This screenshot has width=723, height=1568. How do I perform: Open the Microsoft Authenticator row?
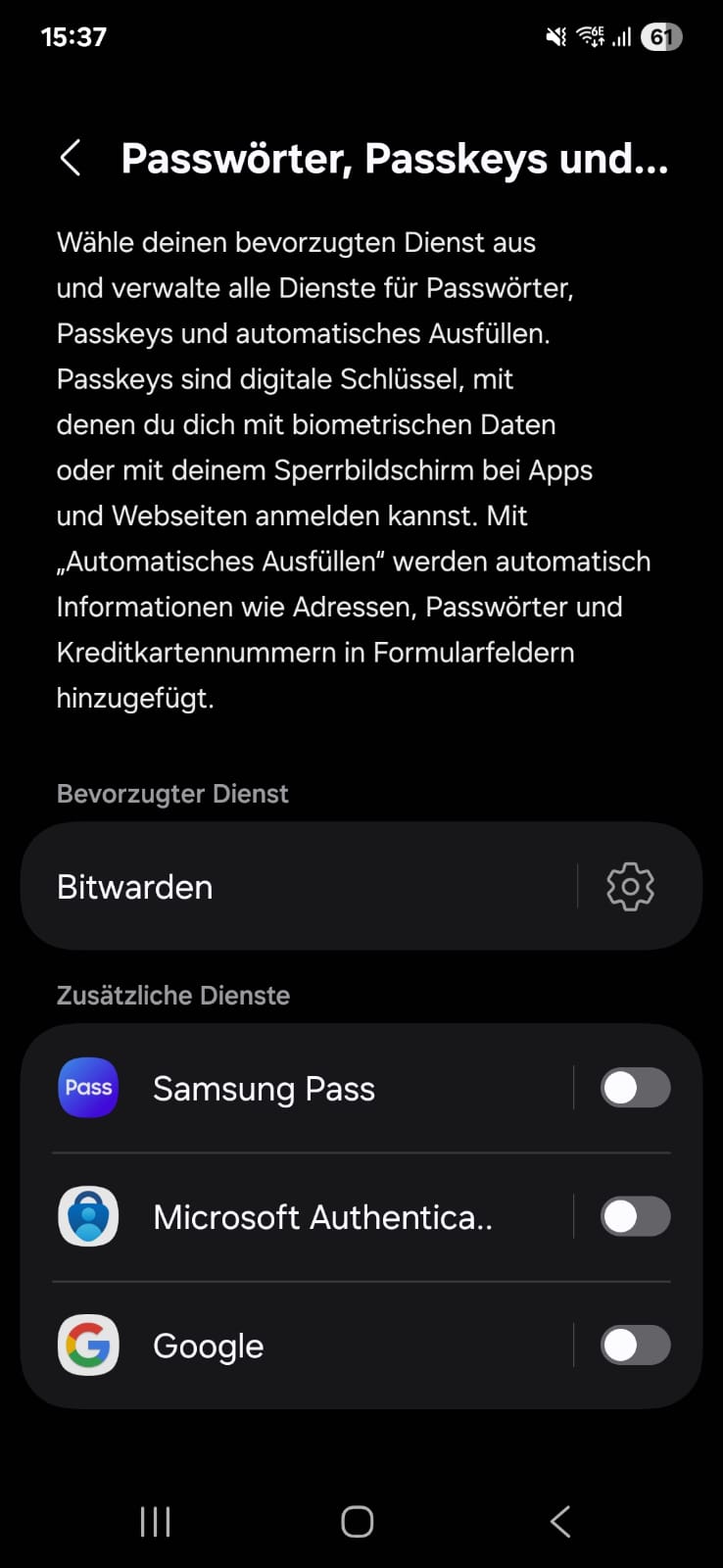pyautogui.click(x=297, y=1217)
